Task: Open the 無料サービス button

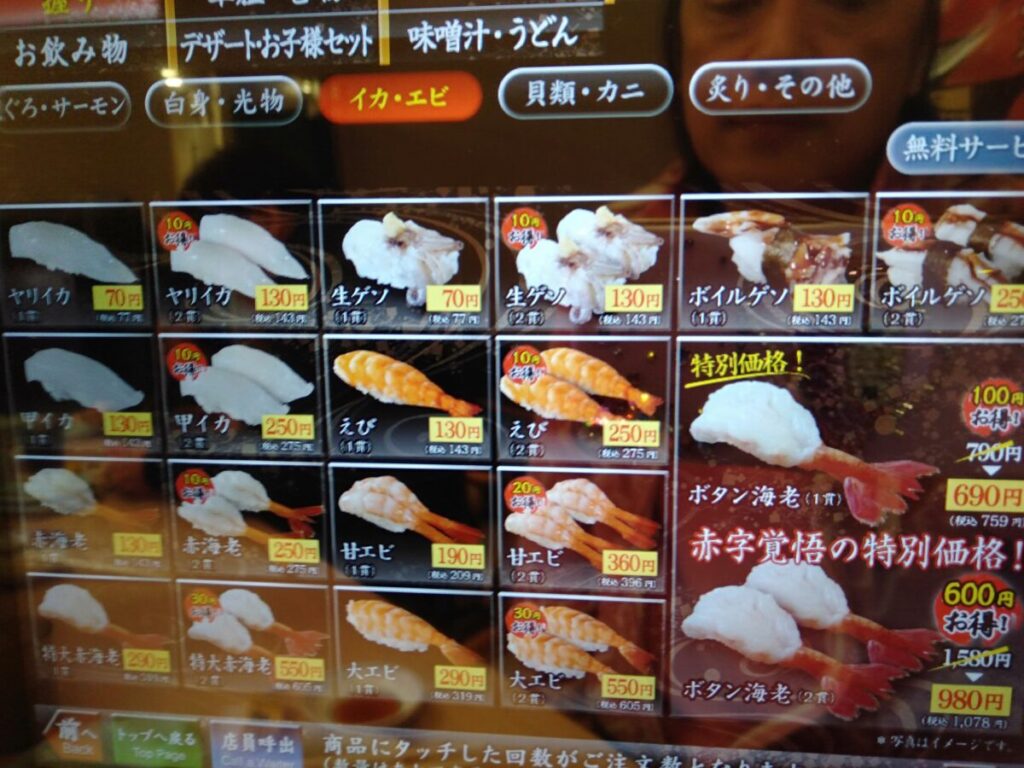Action: point(958,148)
